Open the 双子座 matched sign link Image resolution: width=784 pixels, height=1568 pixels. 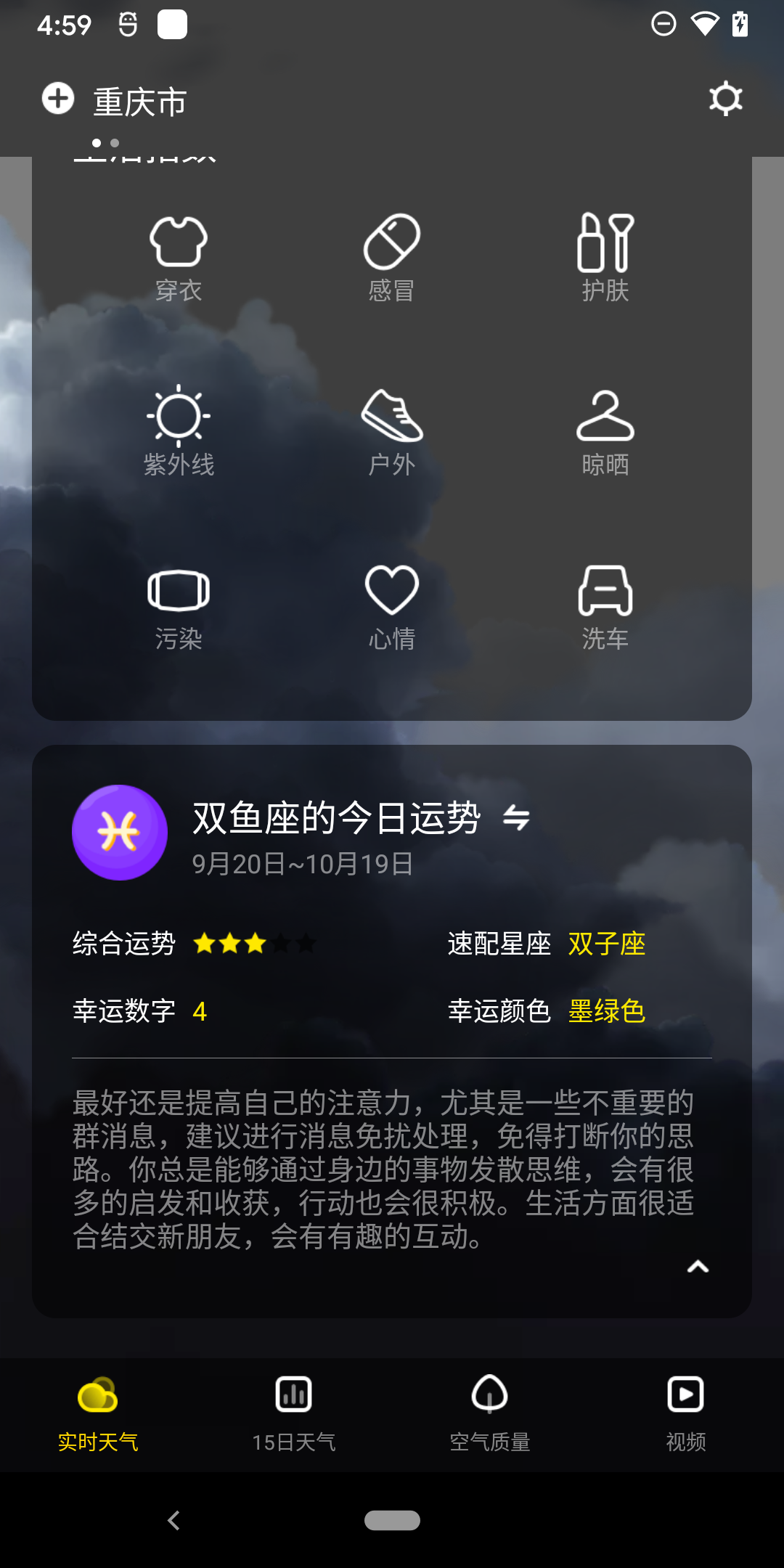(606, 944)
